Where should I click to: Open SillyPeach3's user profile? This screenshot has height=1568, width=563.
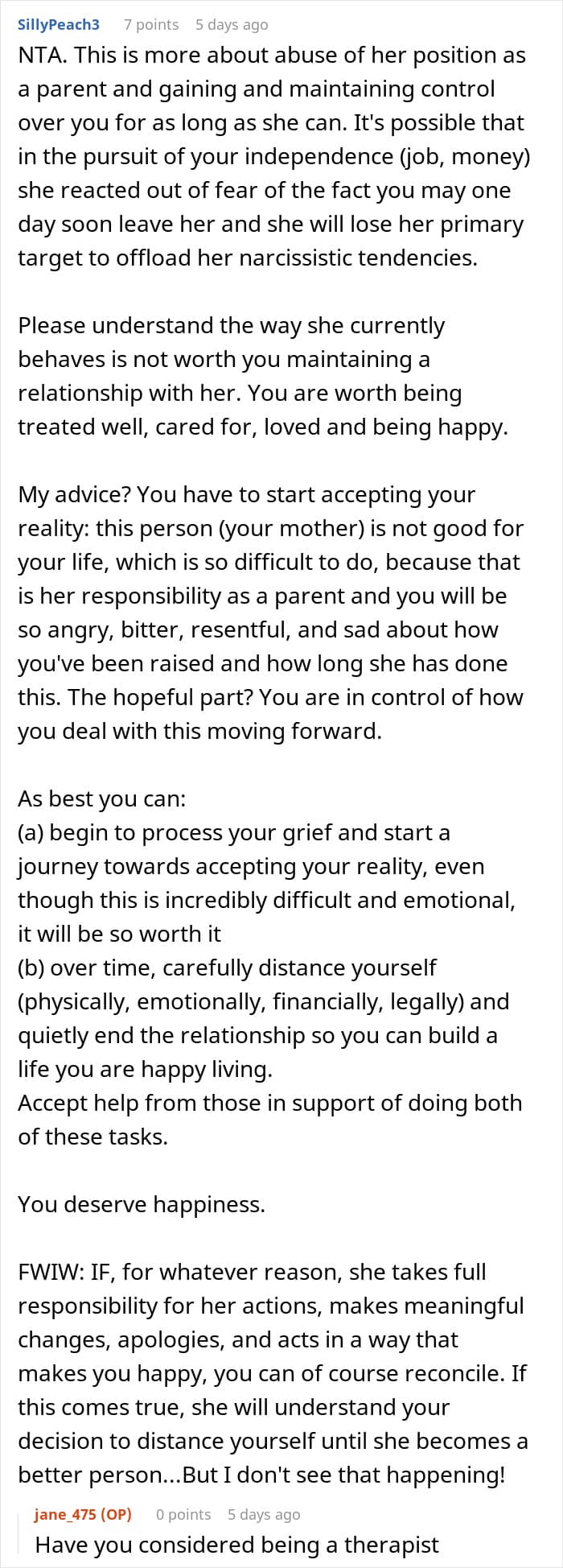point(59,25)
